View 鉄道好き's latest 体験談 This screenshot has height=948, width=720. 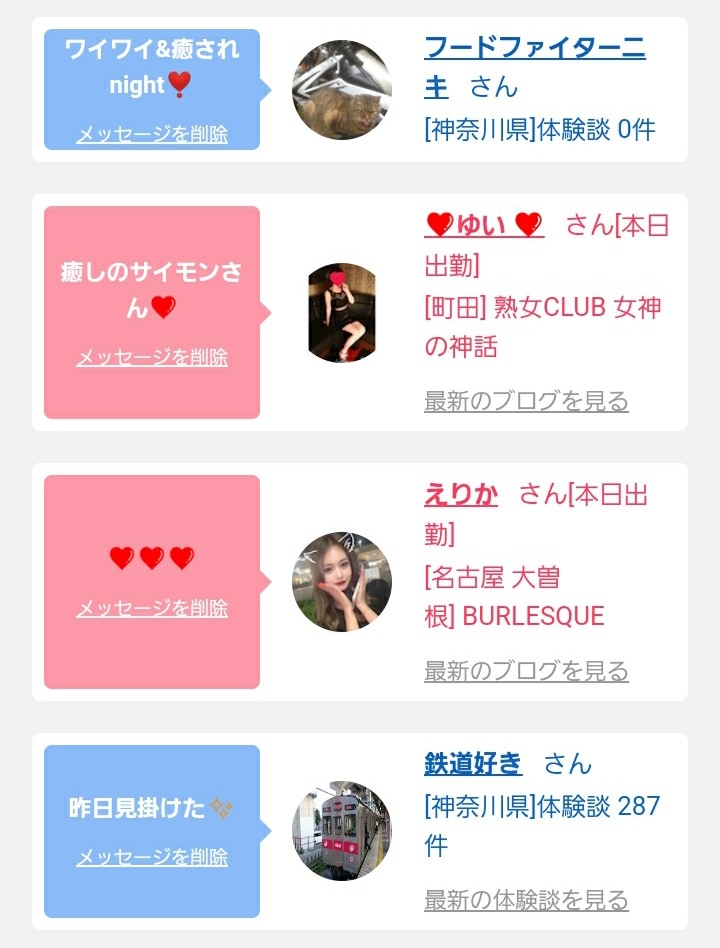(526, 900)
